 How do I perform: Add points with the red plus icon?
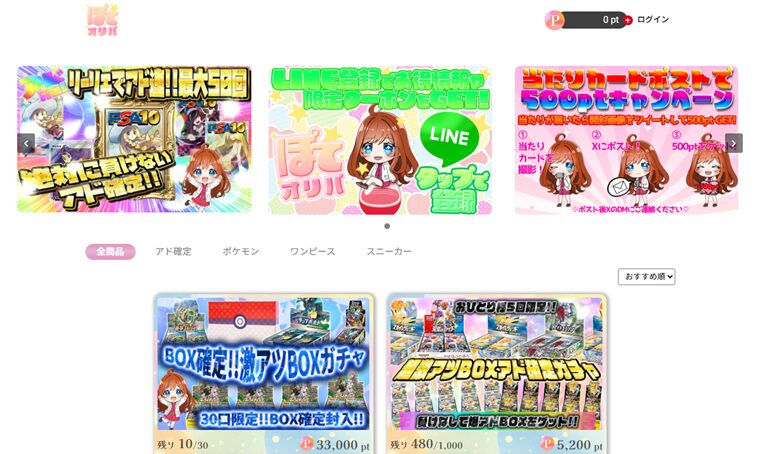tap(628, 20)
